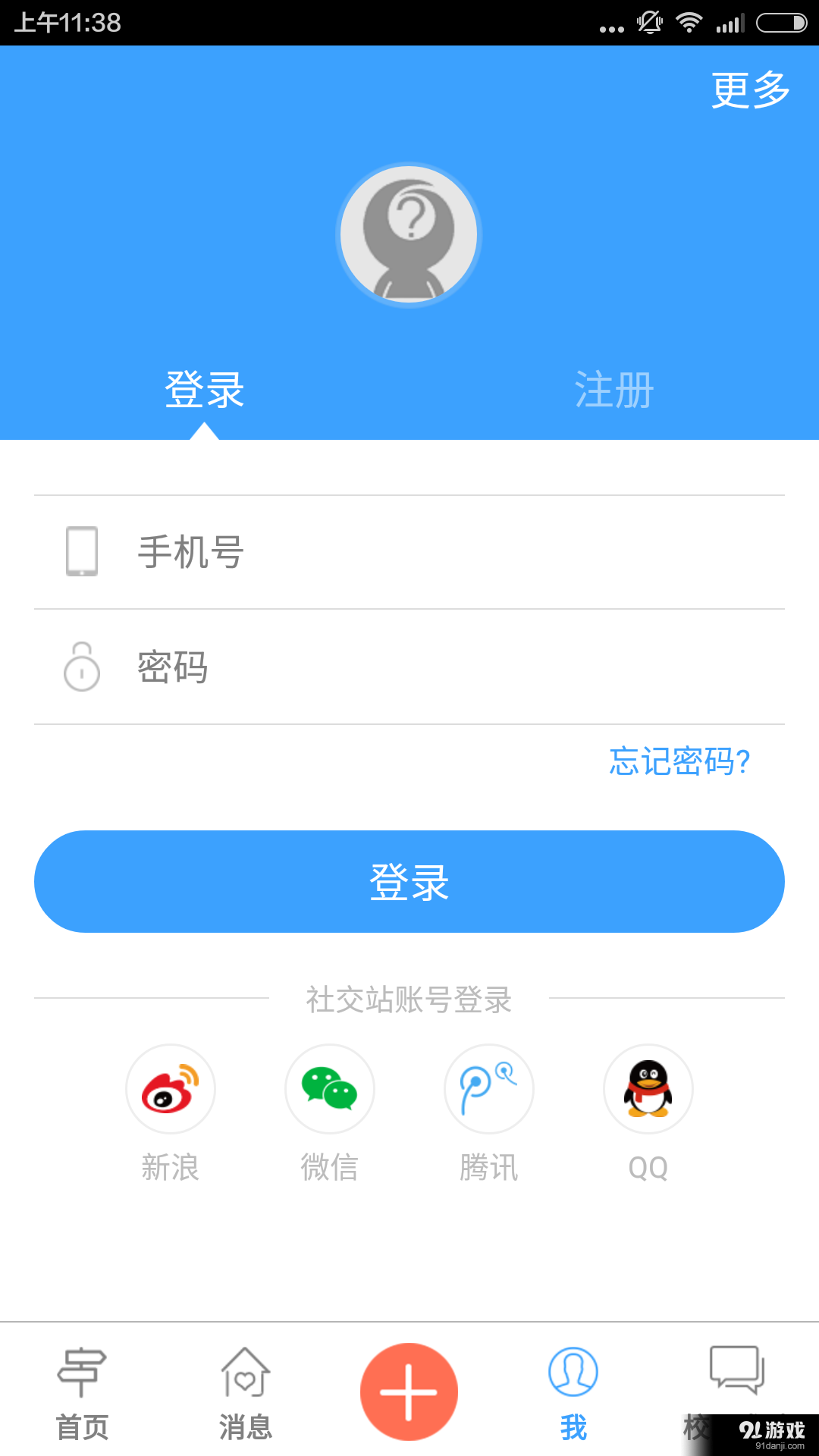Tap the 手机号 phone number input field
The height and width of the screenshot is (1456, 819).
point(379,551)
